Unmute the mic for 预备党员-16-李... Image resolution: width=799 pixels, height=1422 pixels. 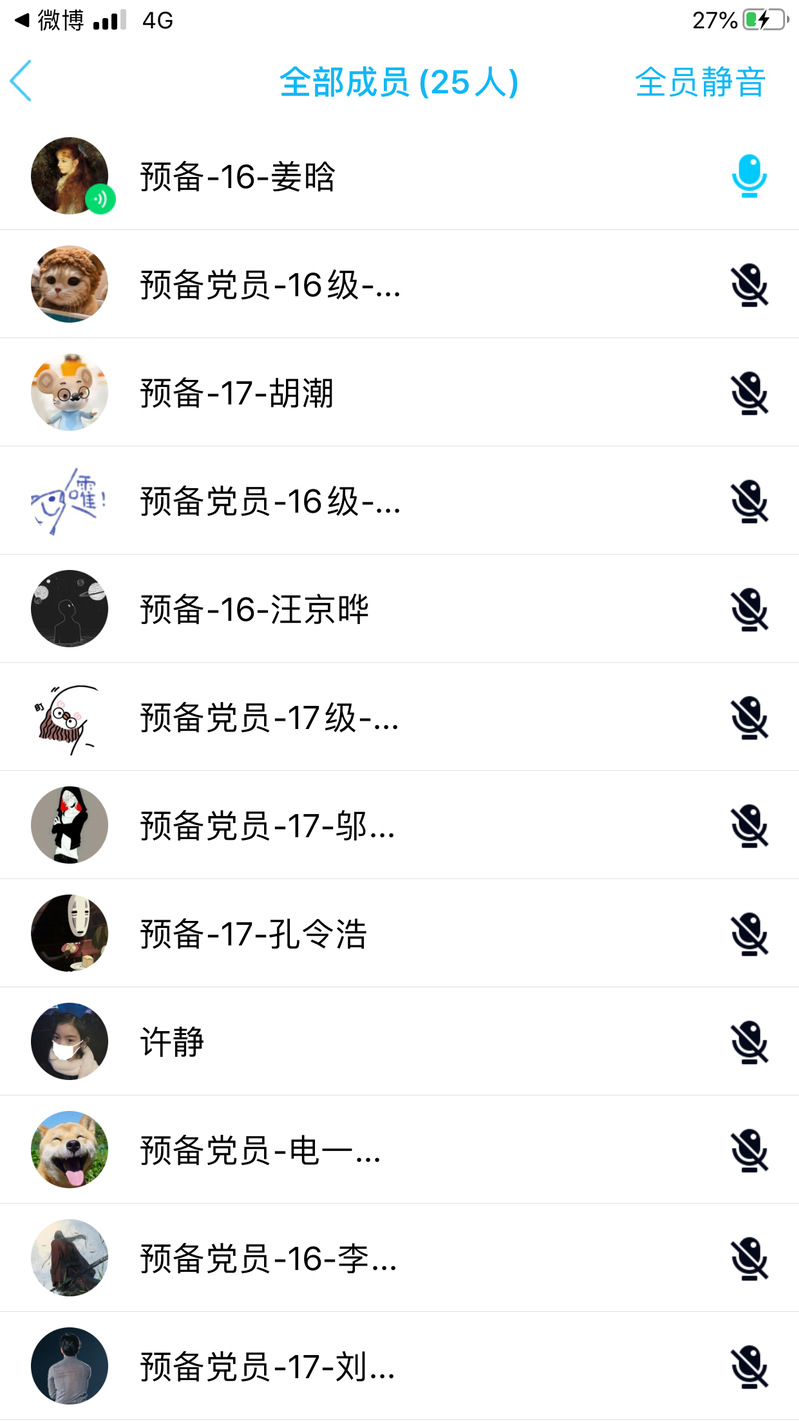748,1259
